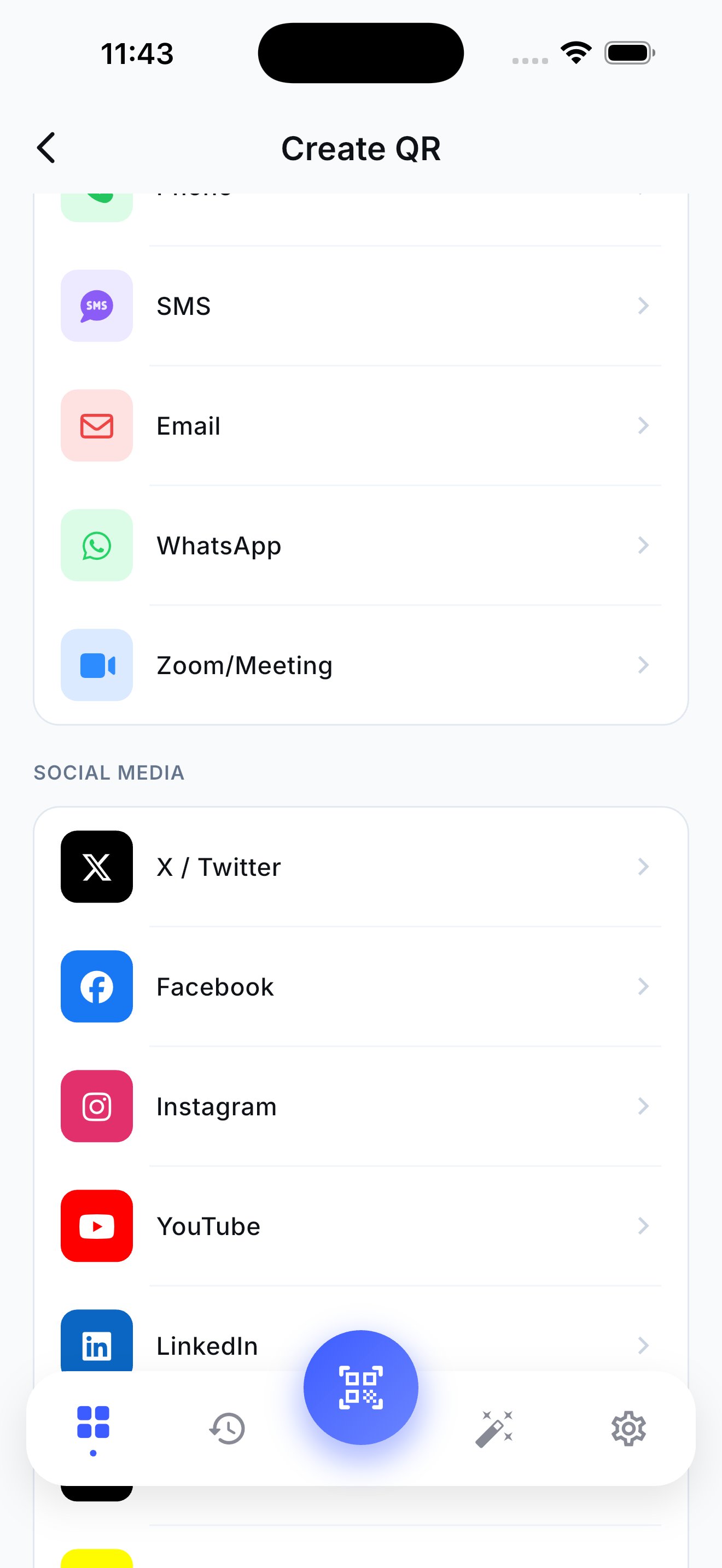722x1568 pixels.
Task: Open the settings gear tab
Action: point(628,1428)
